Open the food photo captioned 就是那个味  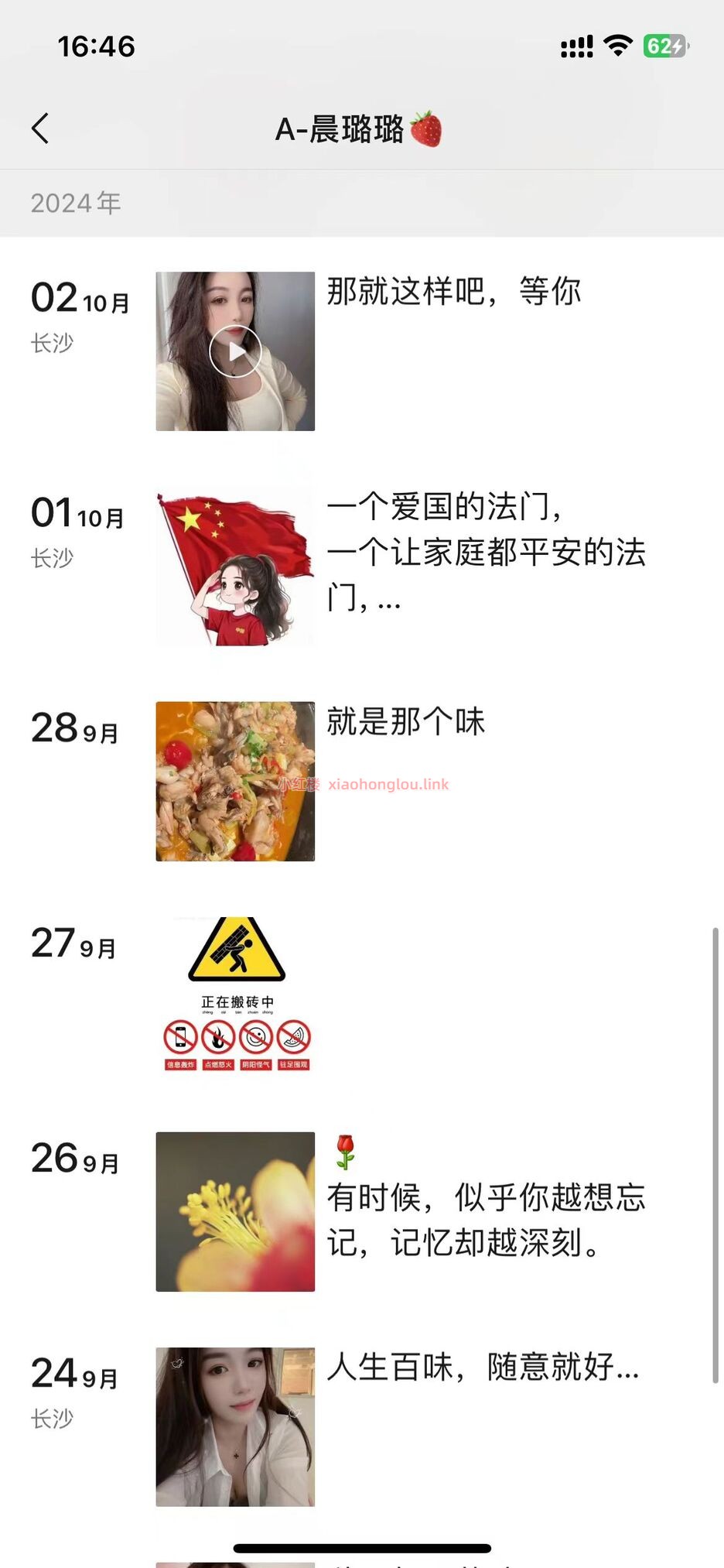coord(235,781)
